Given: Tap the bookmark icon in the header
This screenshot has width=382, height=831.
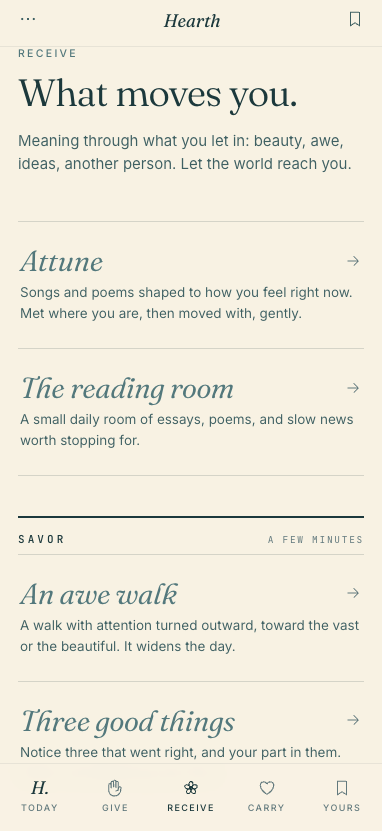Looking at the screenshot, I should point(354,20).
